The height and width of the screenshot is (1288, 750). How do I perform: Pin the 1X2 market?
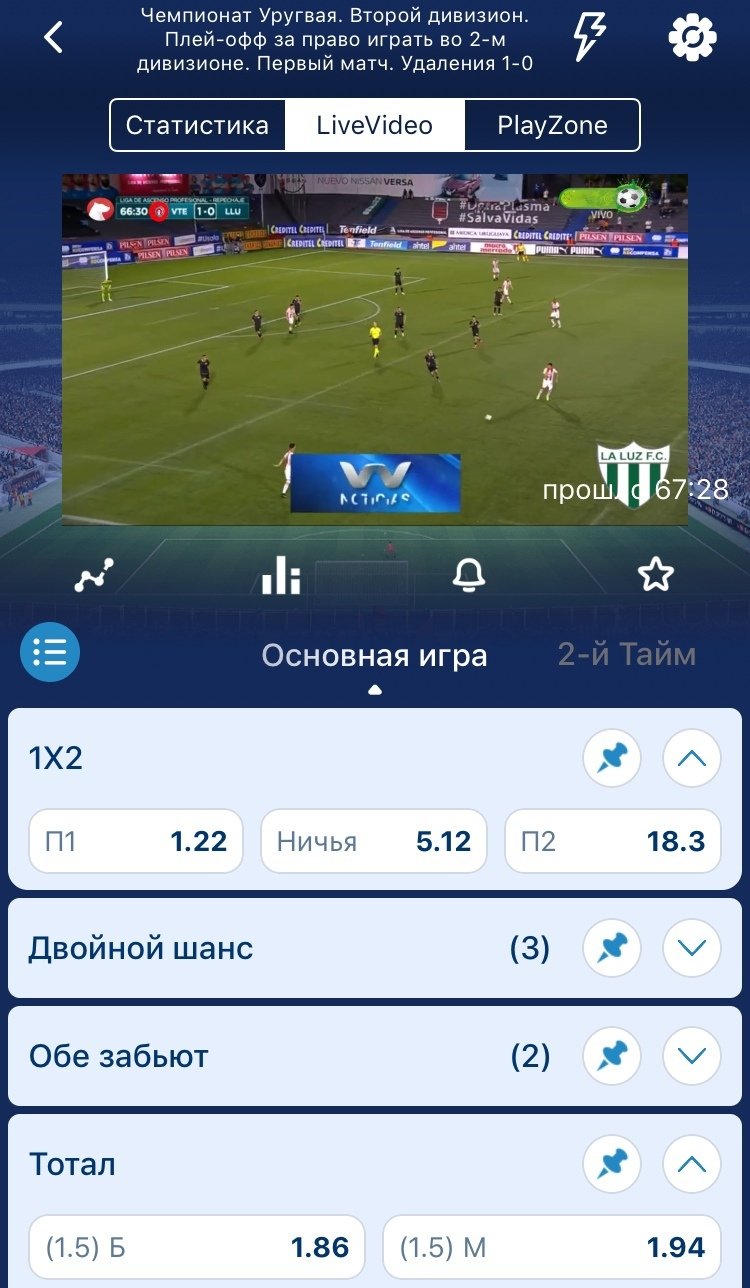(612, 760)
